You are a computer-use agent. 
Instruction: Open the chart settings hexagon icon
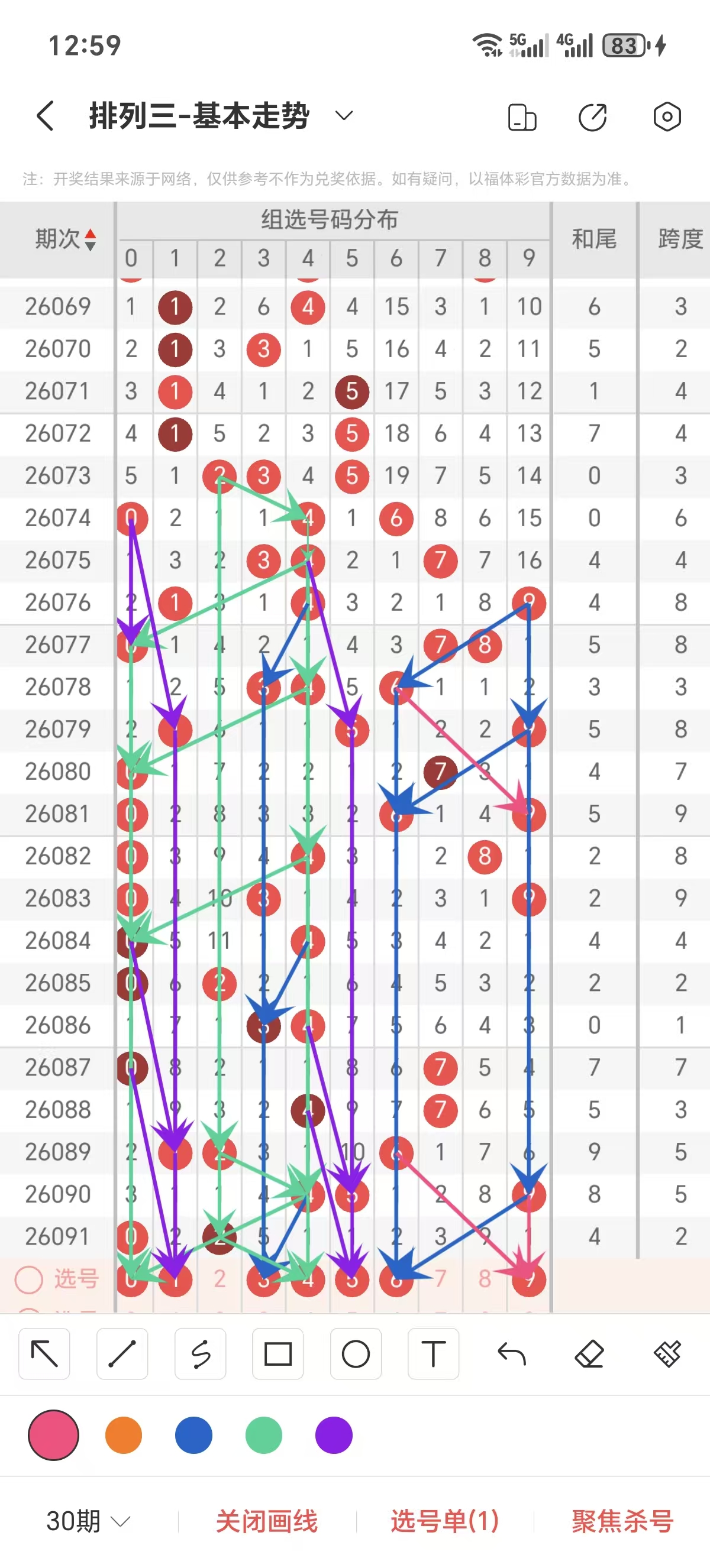[667, 116]
